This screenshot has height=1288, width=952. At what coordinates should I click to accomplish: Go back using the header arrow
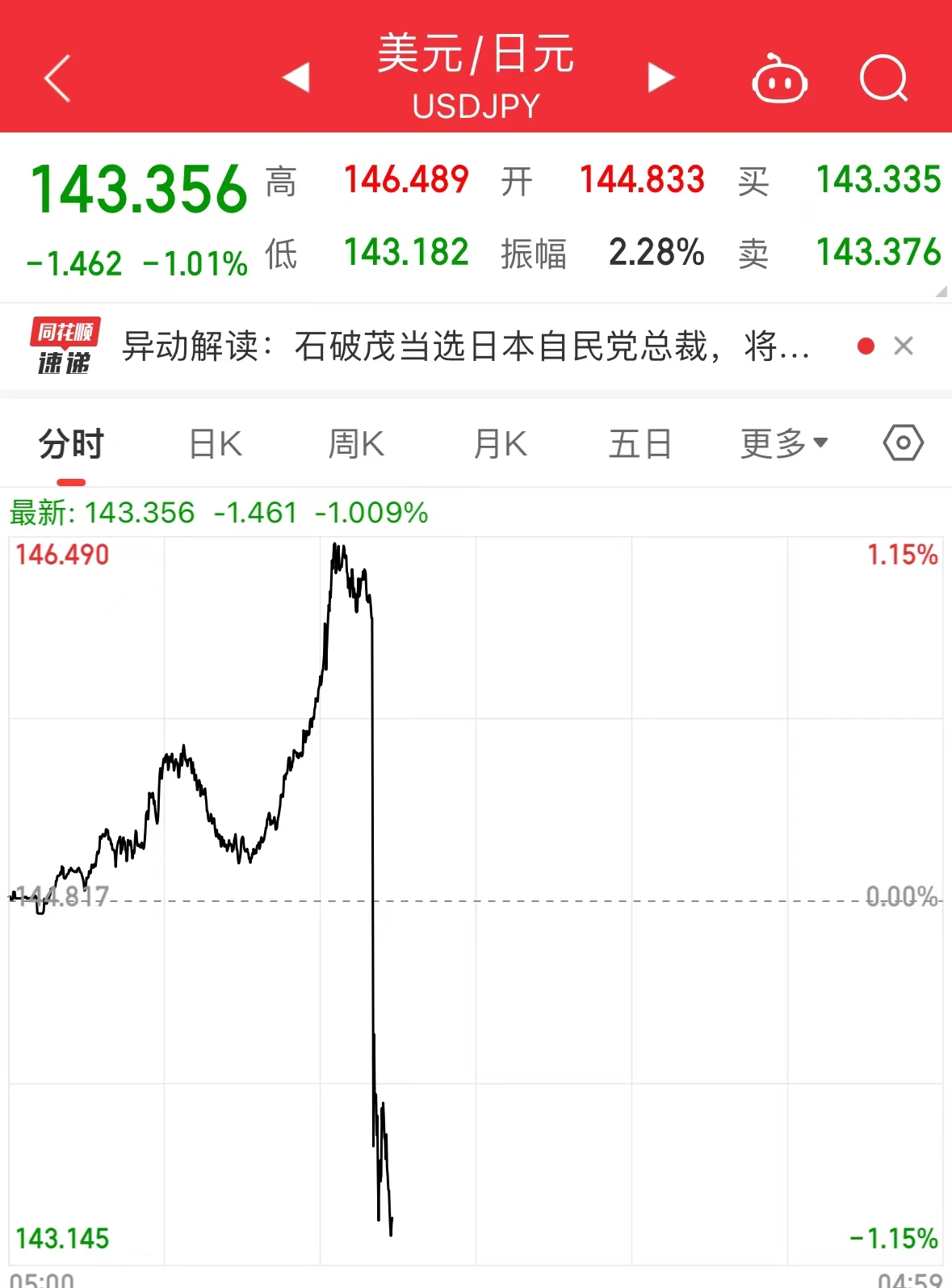[57, 78]
